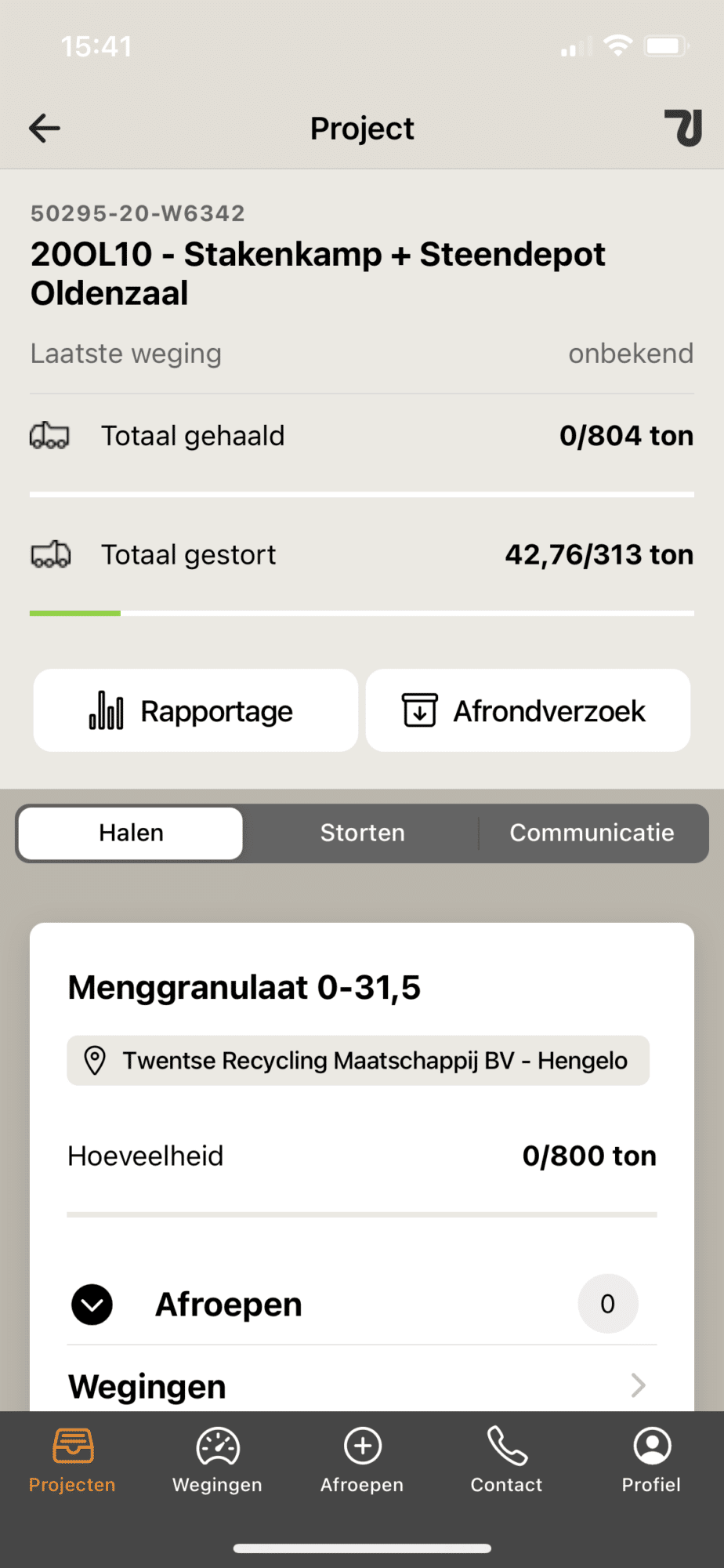Select the Halen segment

point(131,833)
